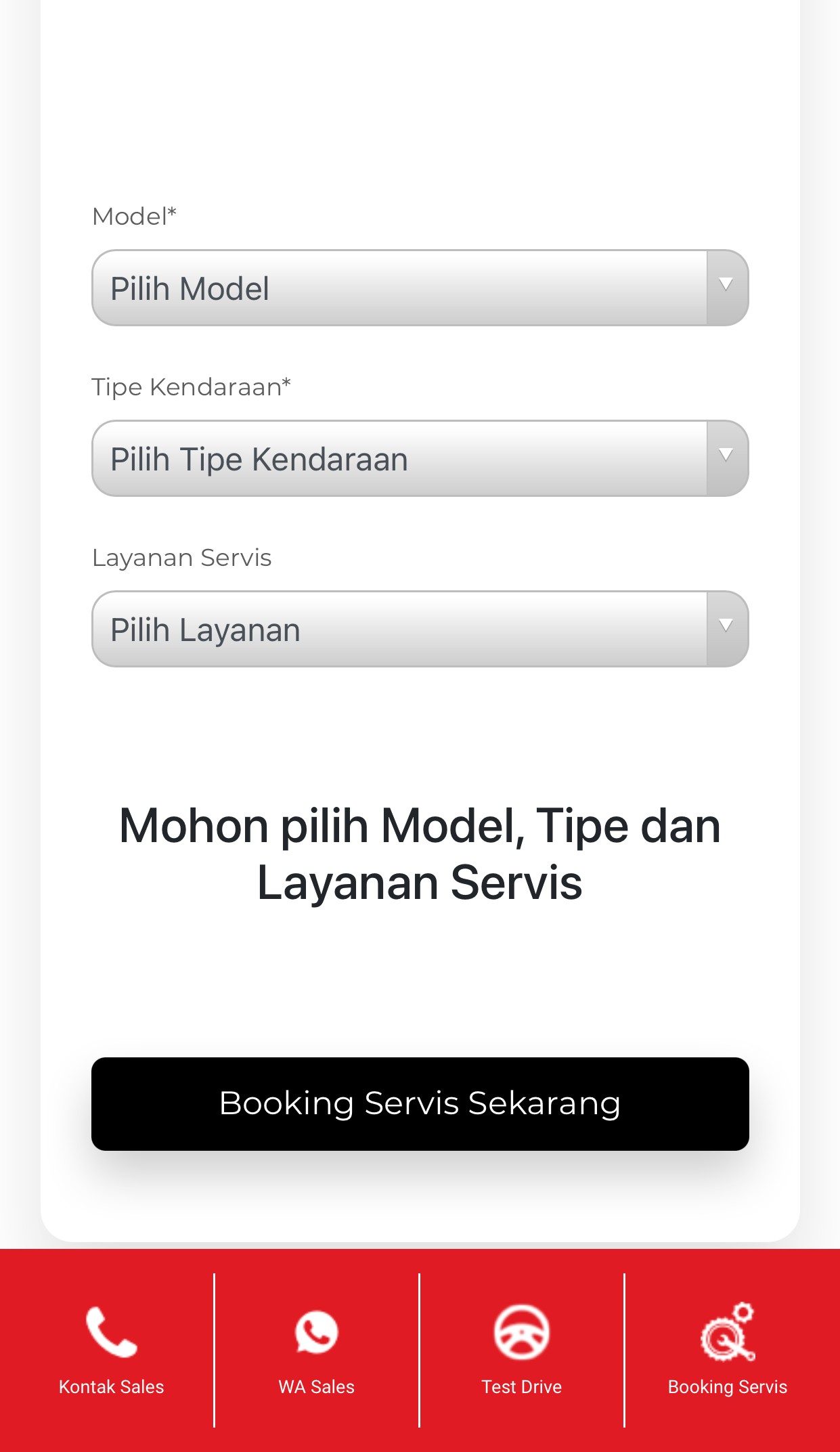Tap the Test Drive steering wheel icon
Image resolution: width=840 pixels, height=1452 pixels.
coord(521,1330)
